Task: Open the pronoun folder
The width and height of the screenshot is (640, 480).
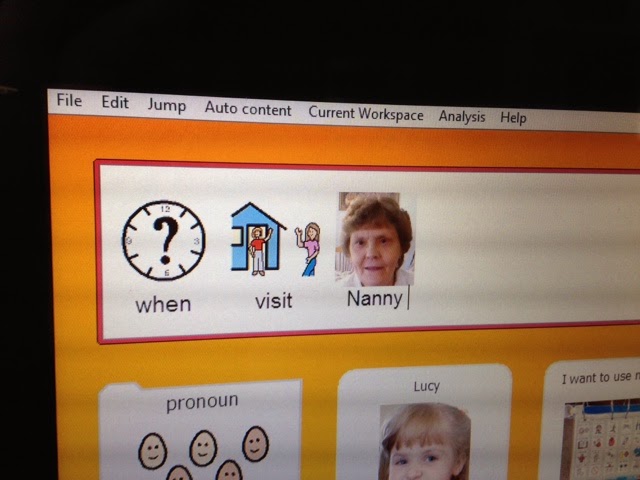Action: [200, 431]
